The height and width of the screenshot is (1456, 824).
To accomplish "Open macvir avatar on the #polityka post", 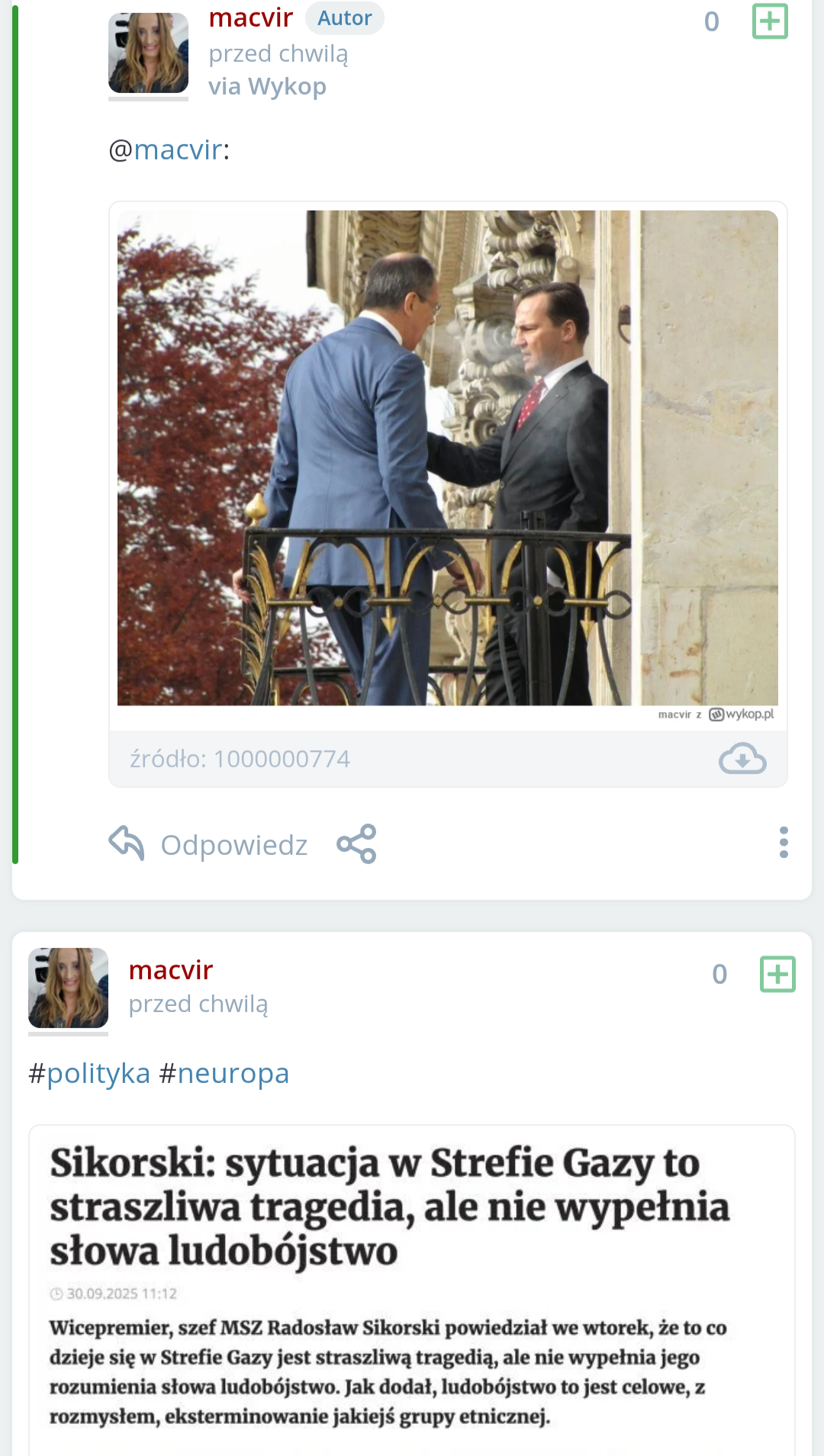I will click(x=69, y=988).
